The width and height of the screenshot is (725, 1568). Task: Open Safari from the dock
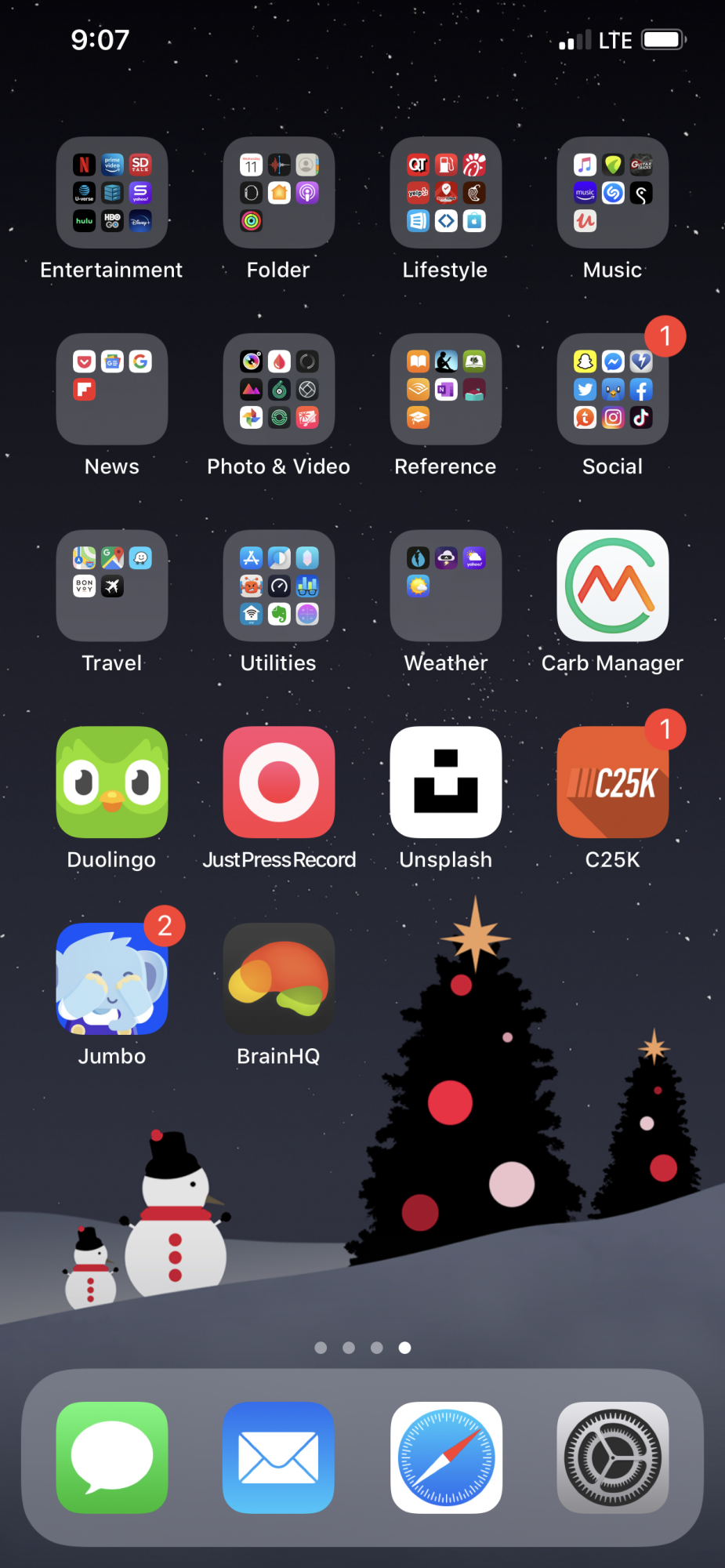(446, 1457)
